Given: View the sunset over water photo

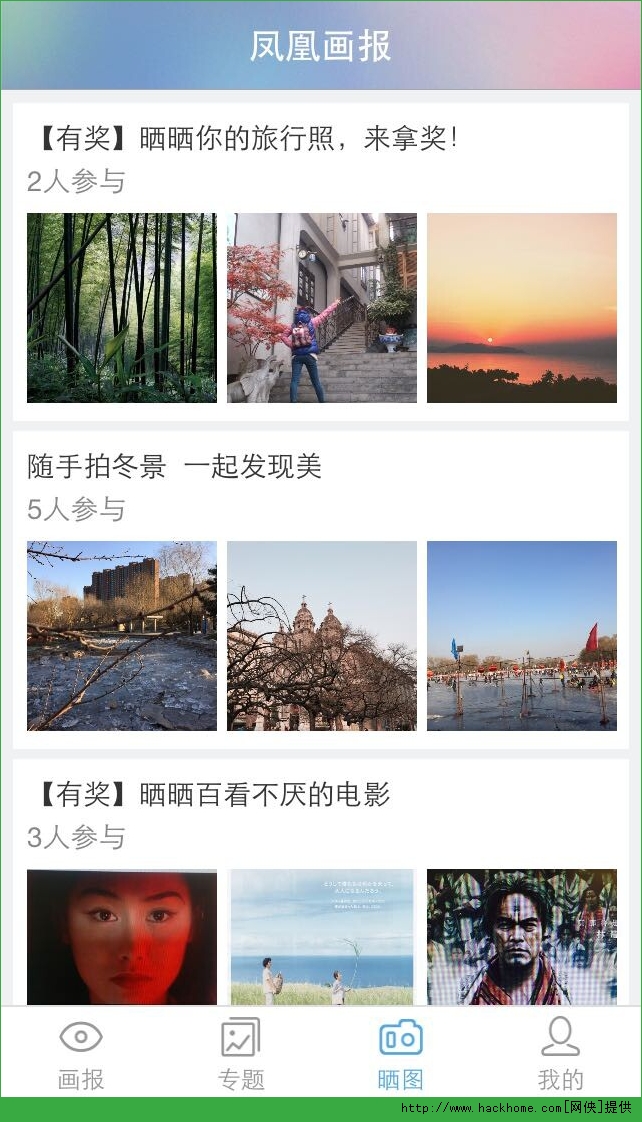Looking at the screenshot, I should pos(522,308).
